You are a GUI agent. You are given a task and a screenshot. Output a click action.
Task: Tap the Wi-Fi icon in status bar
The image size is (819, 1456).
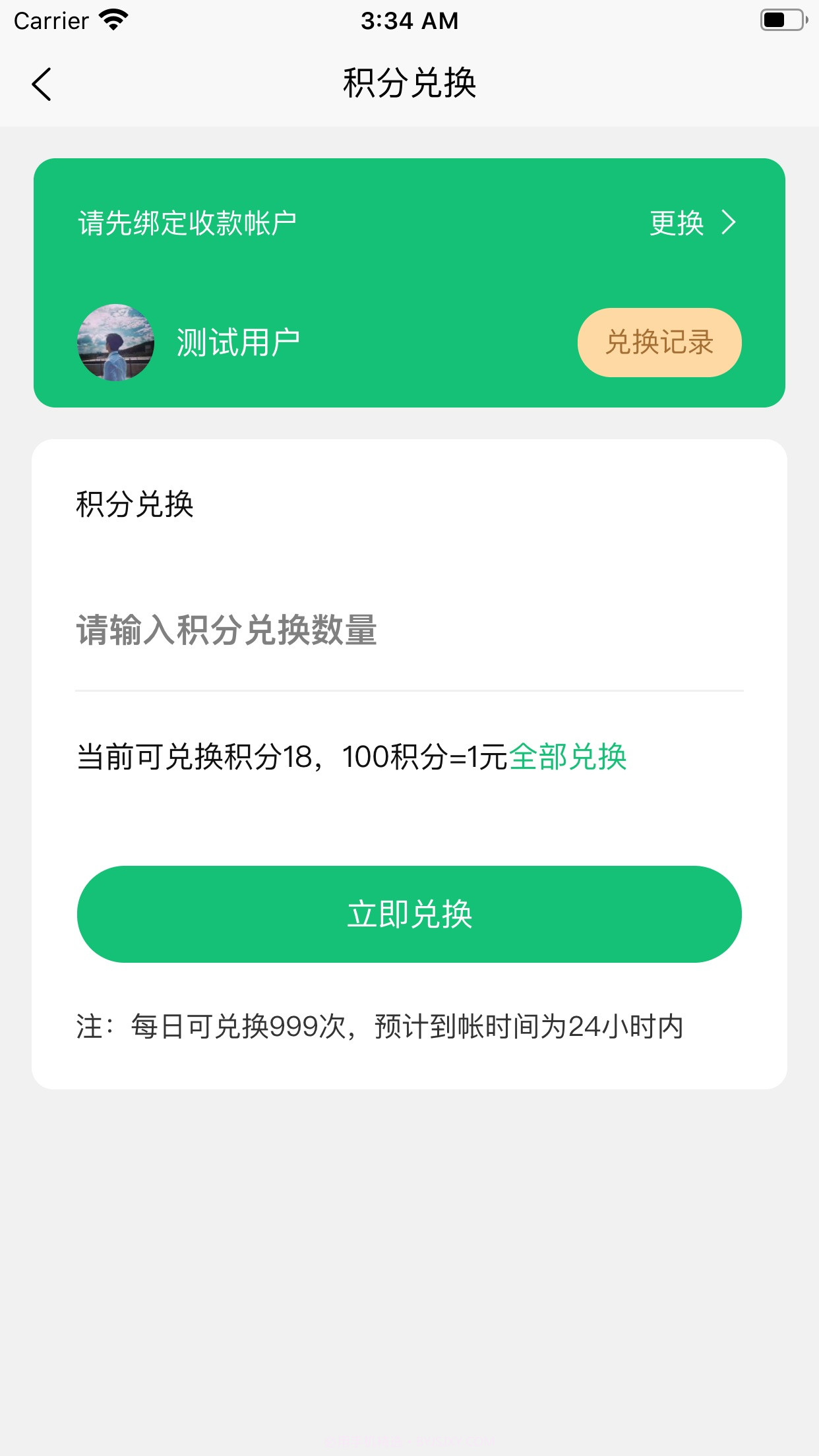[112, 19]
